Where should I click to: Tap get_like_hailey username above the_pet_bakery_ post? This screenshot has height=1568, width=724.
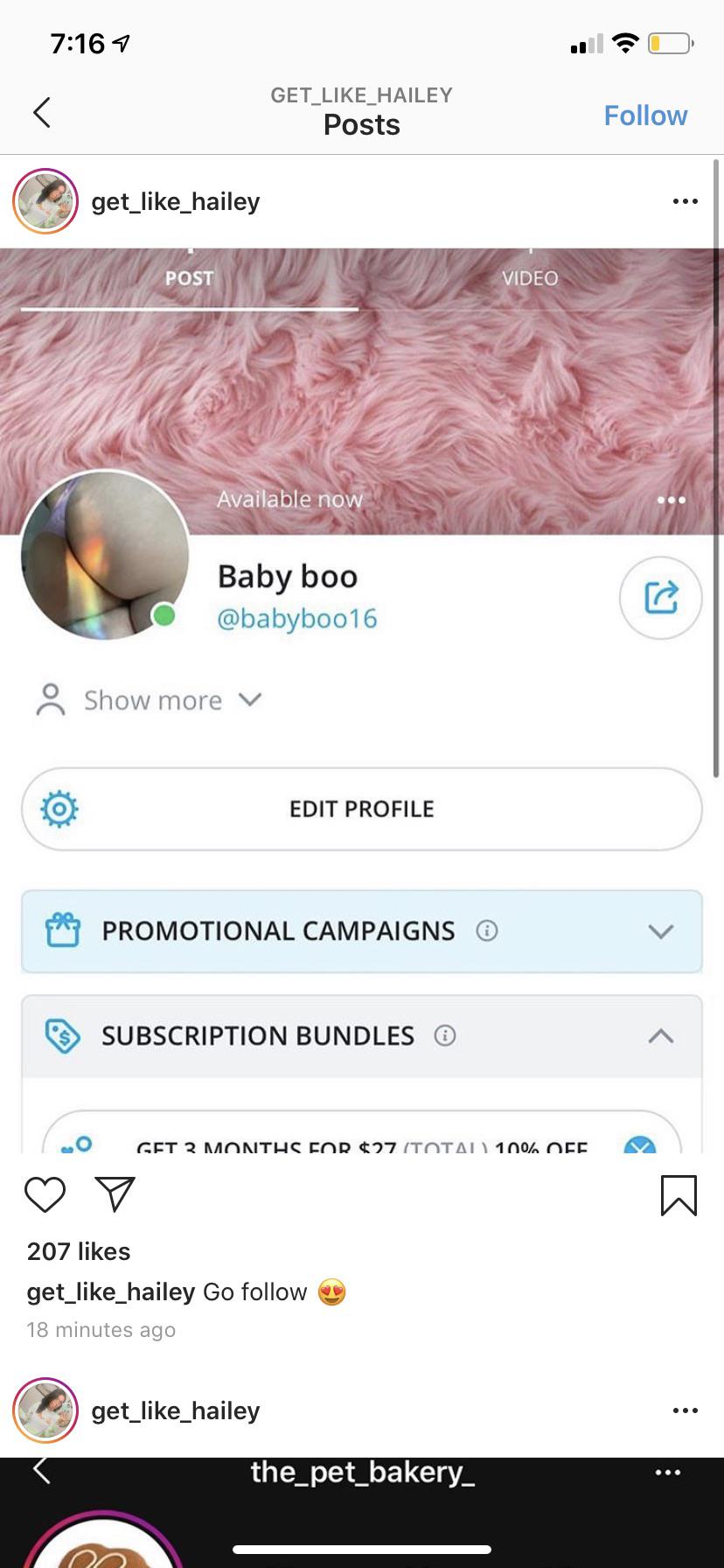coord(176,1410)
